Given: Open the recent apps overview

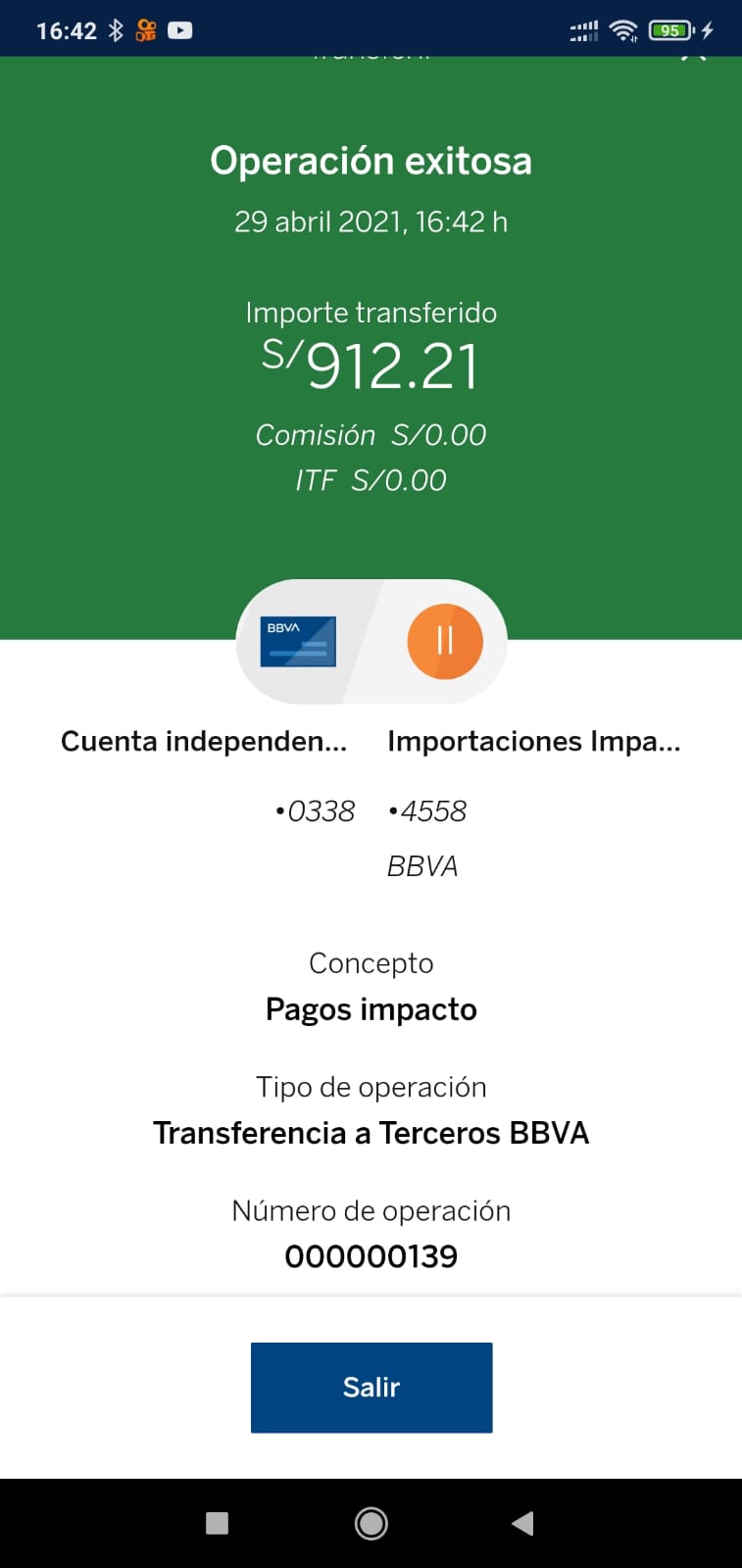Looking at the screenshot, I should tap(217, 1522).
